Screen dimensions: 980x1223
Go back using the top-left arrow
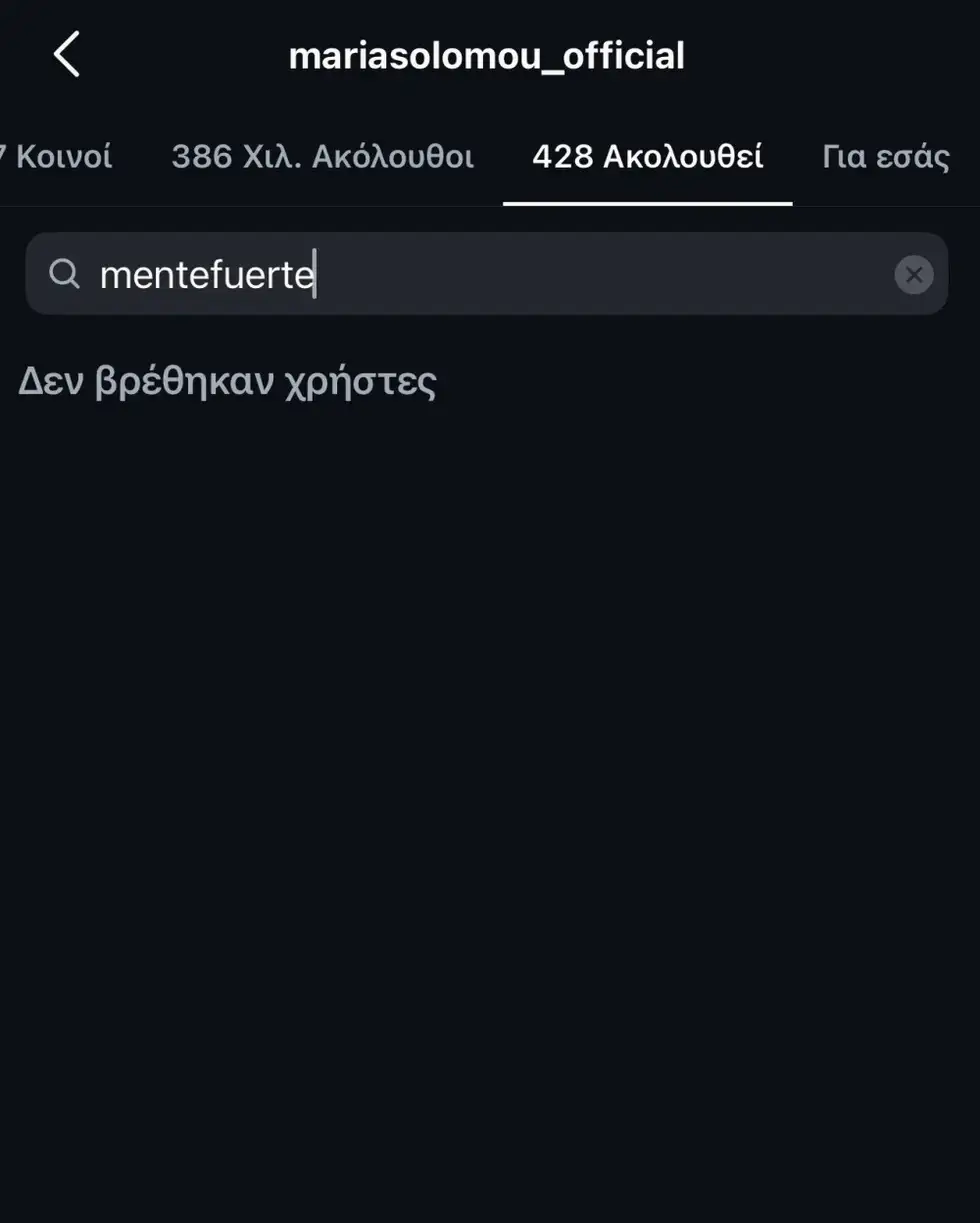[x=66, y=54]
